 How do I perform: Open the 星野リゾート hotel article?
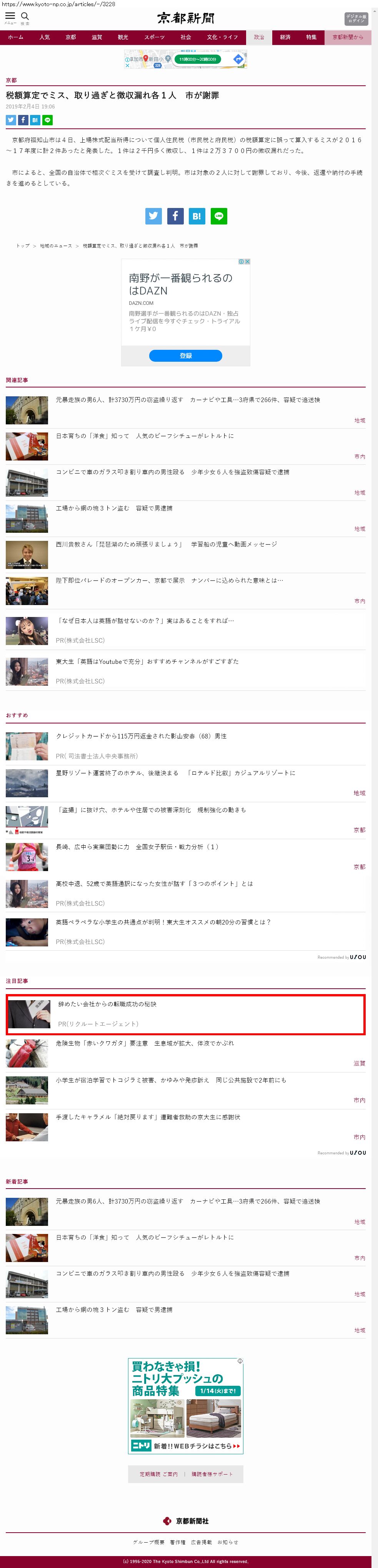[x=175, y=773]
